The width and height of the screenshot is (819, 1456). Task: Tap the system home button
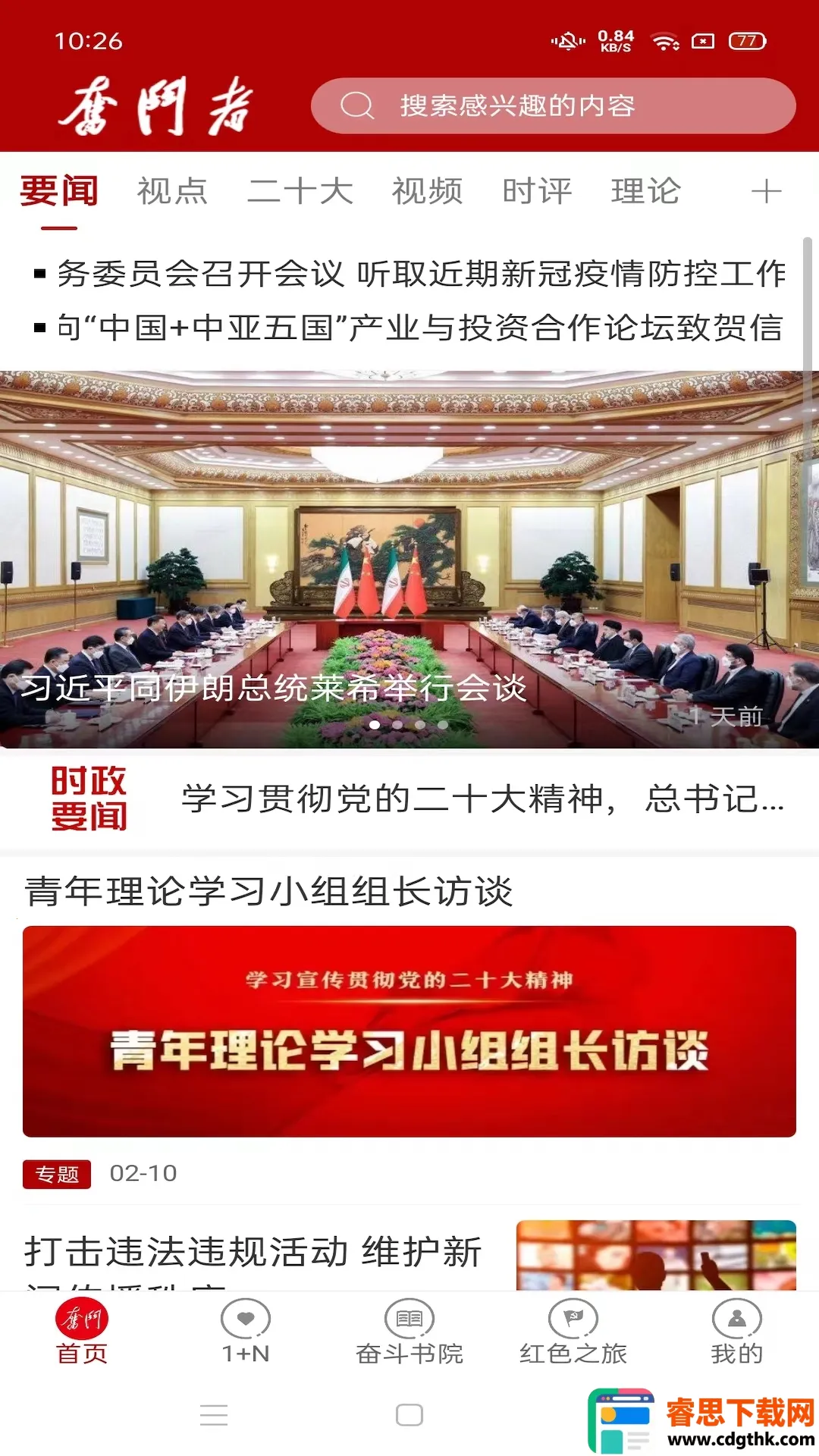pos(409,1415)
